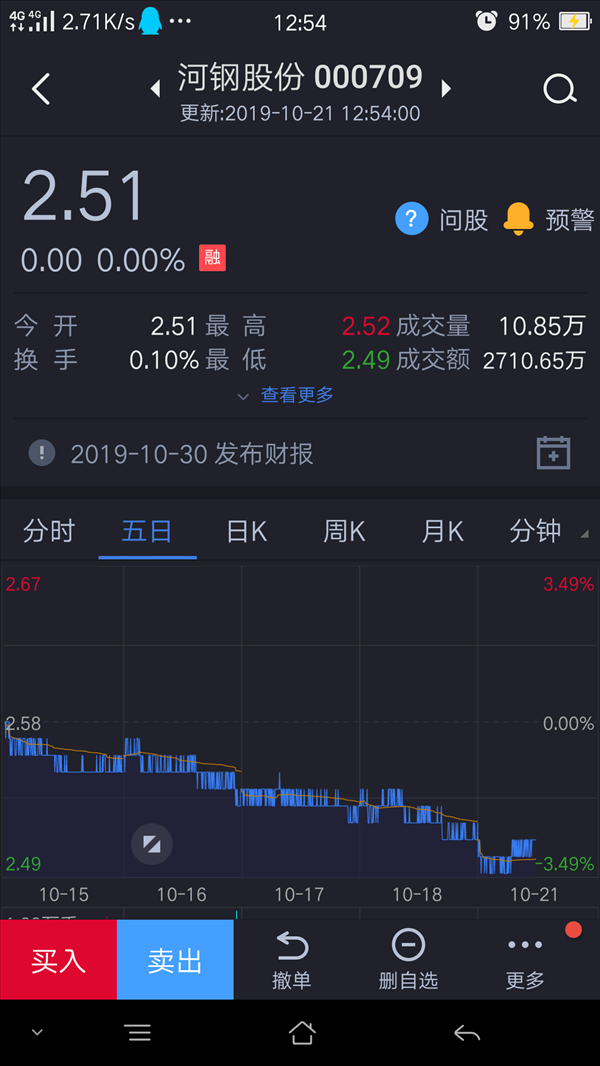Set a price alert via 预警 bell

(x=549, y=220)
